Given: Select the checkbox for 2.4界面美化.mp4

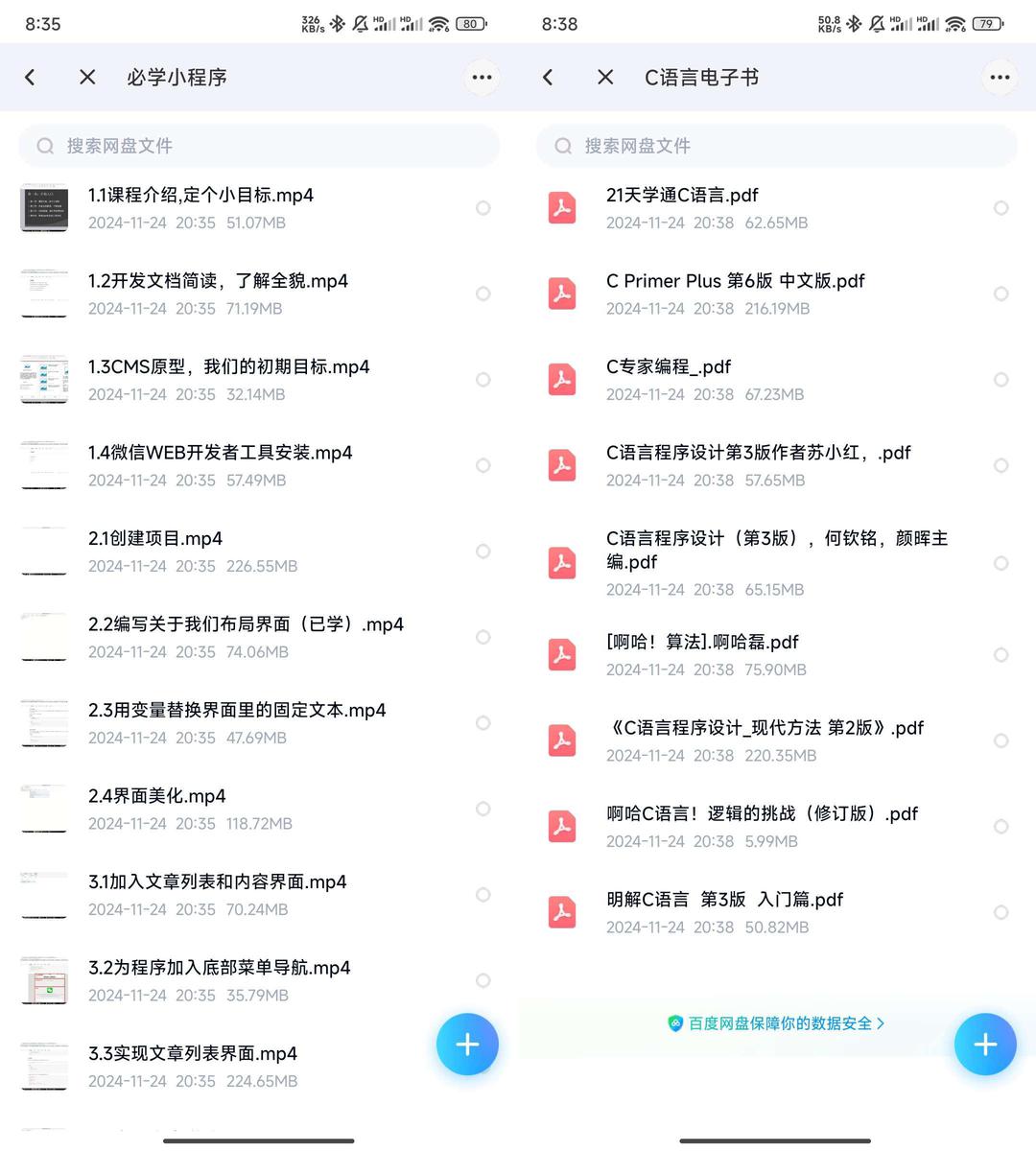Looking at the screenshot, I should (x=483, y=809).
